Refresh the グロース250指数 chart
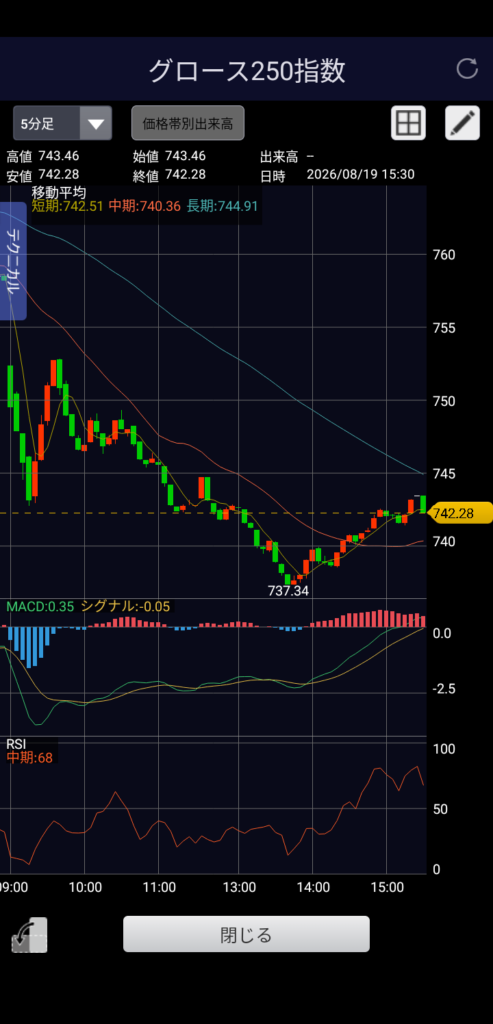The width and height of the screenshot is (493, 1024). click(x=467, y=69)
